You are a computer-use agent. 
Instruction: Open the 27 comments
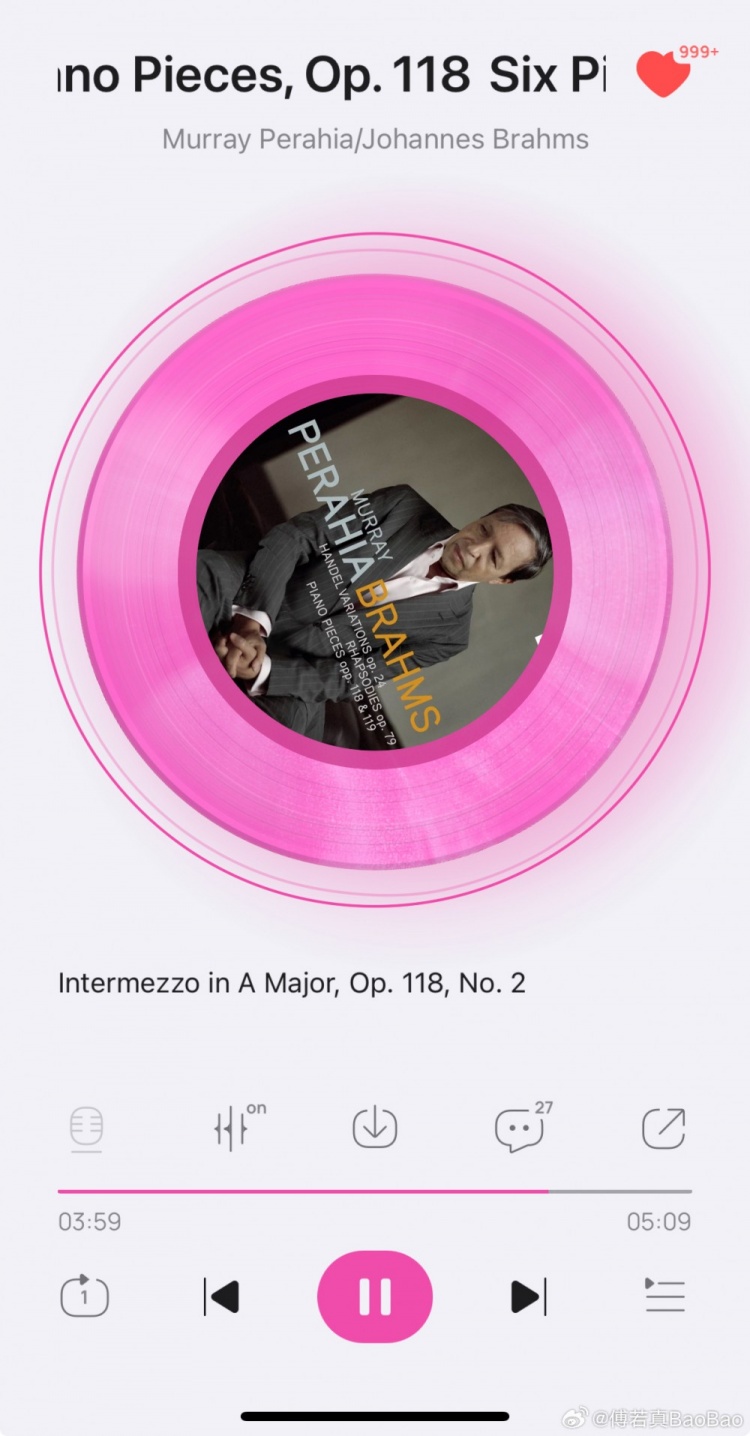(x=520, y=1130)
